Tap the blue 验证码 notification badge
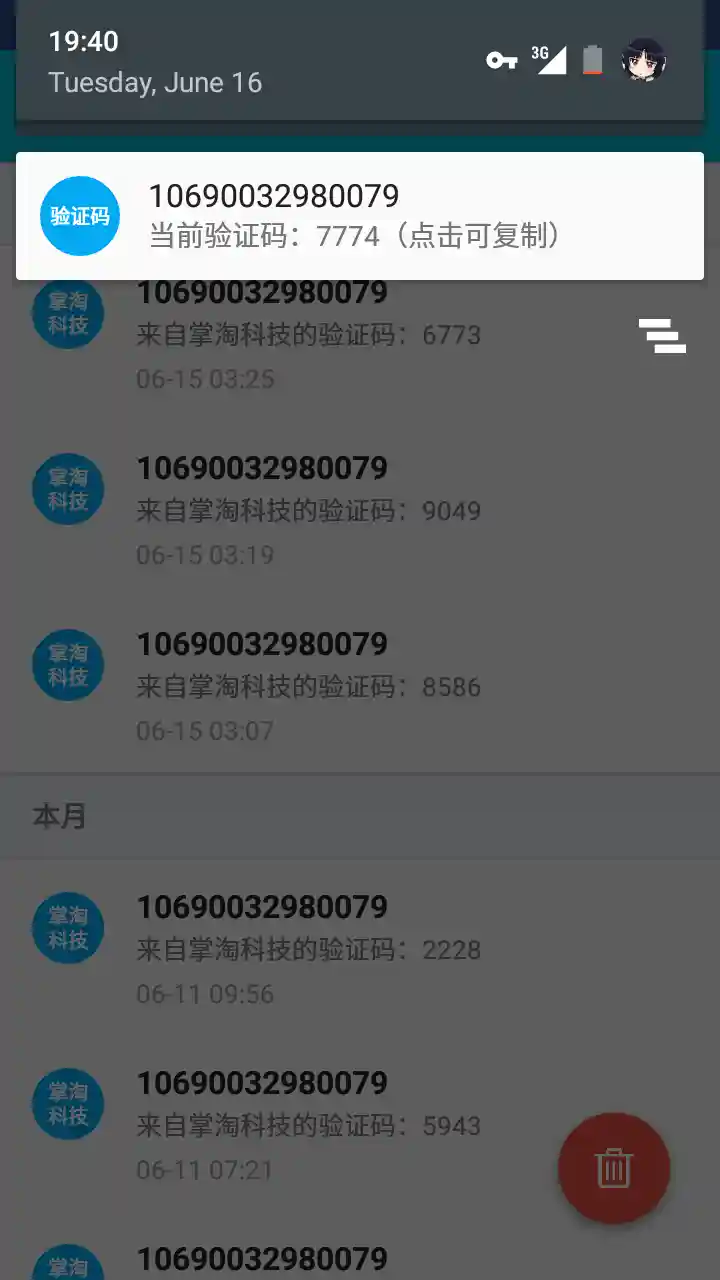Viewport: 720px width, 1280px height. point(79,216)
